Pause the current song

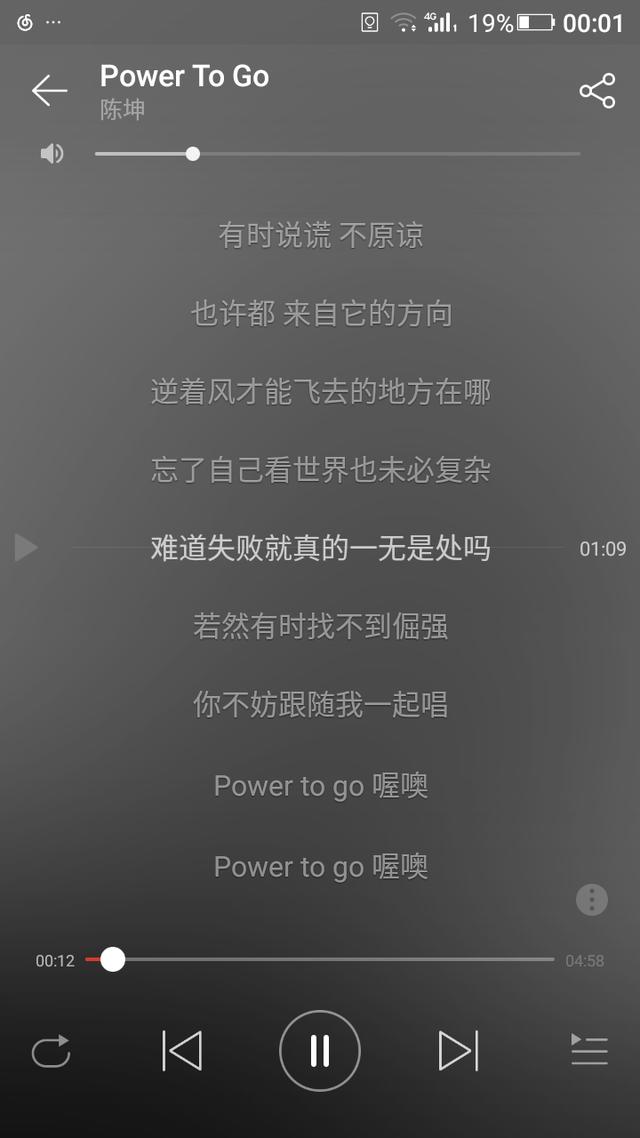tap(320, 1051)
